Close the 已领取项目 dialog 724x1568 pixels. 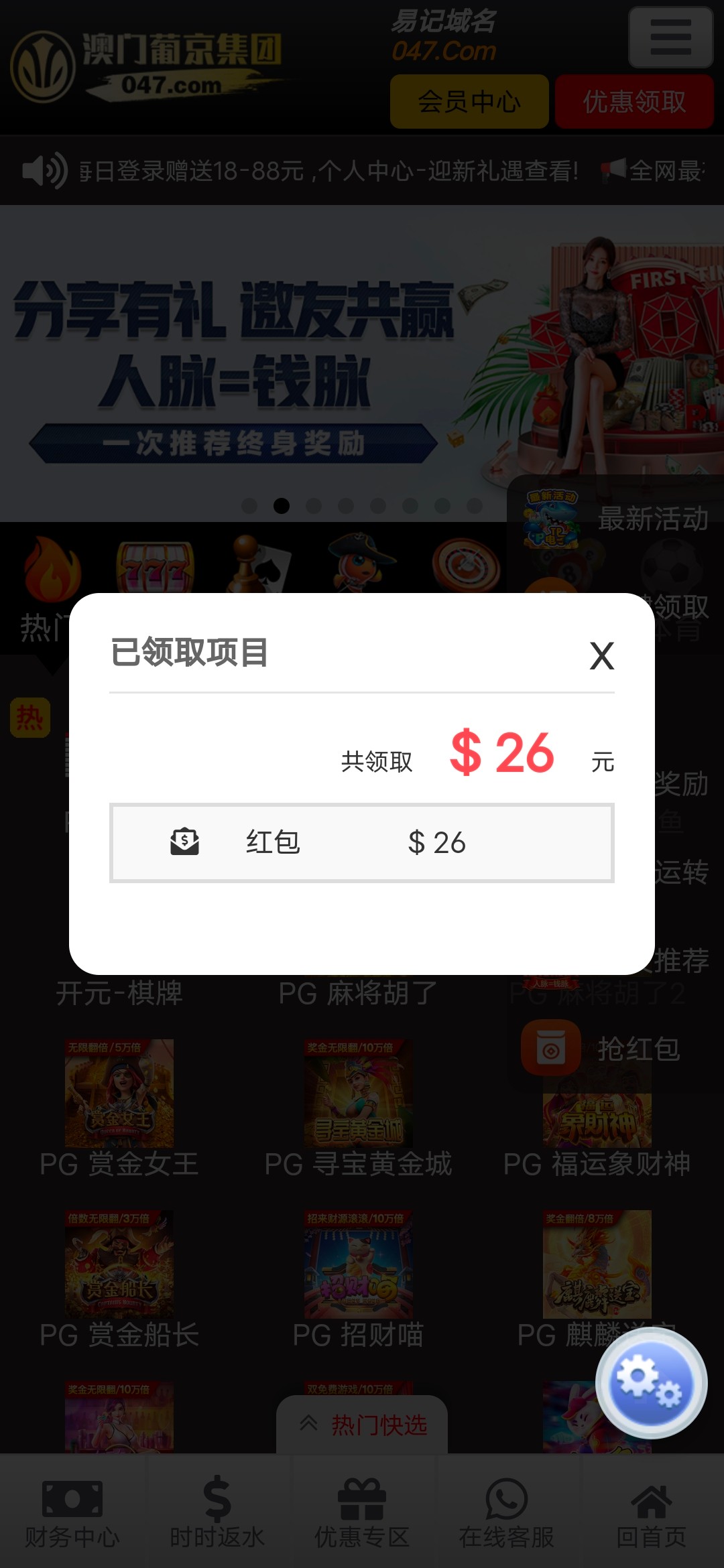pyautogui.click(x=601, y=655)
